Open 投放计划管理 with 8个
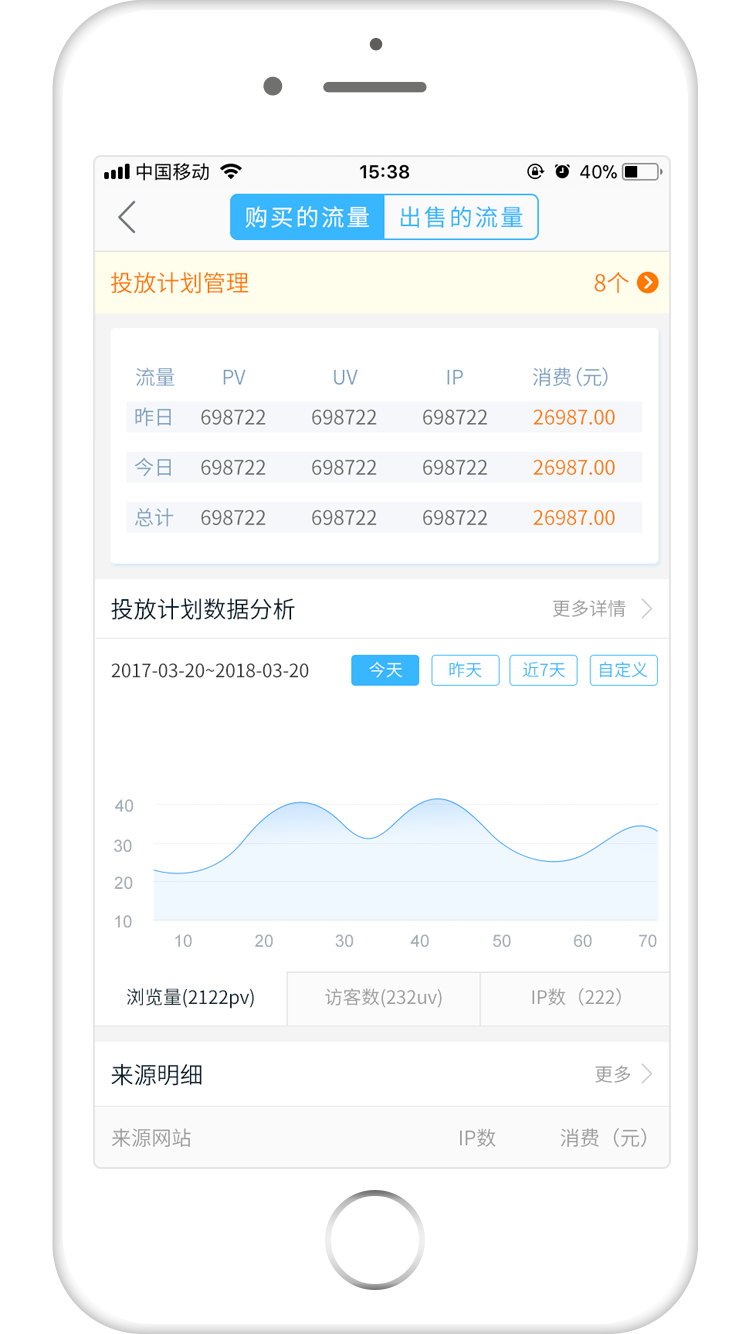The width and height of the screenshot is (750, 1334). [x=383, y=283]
